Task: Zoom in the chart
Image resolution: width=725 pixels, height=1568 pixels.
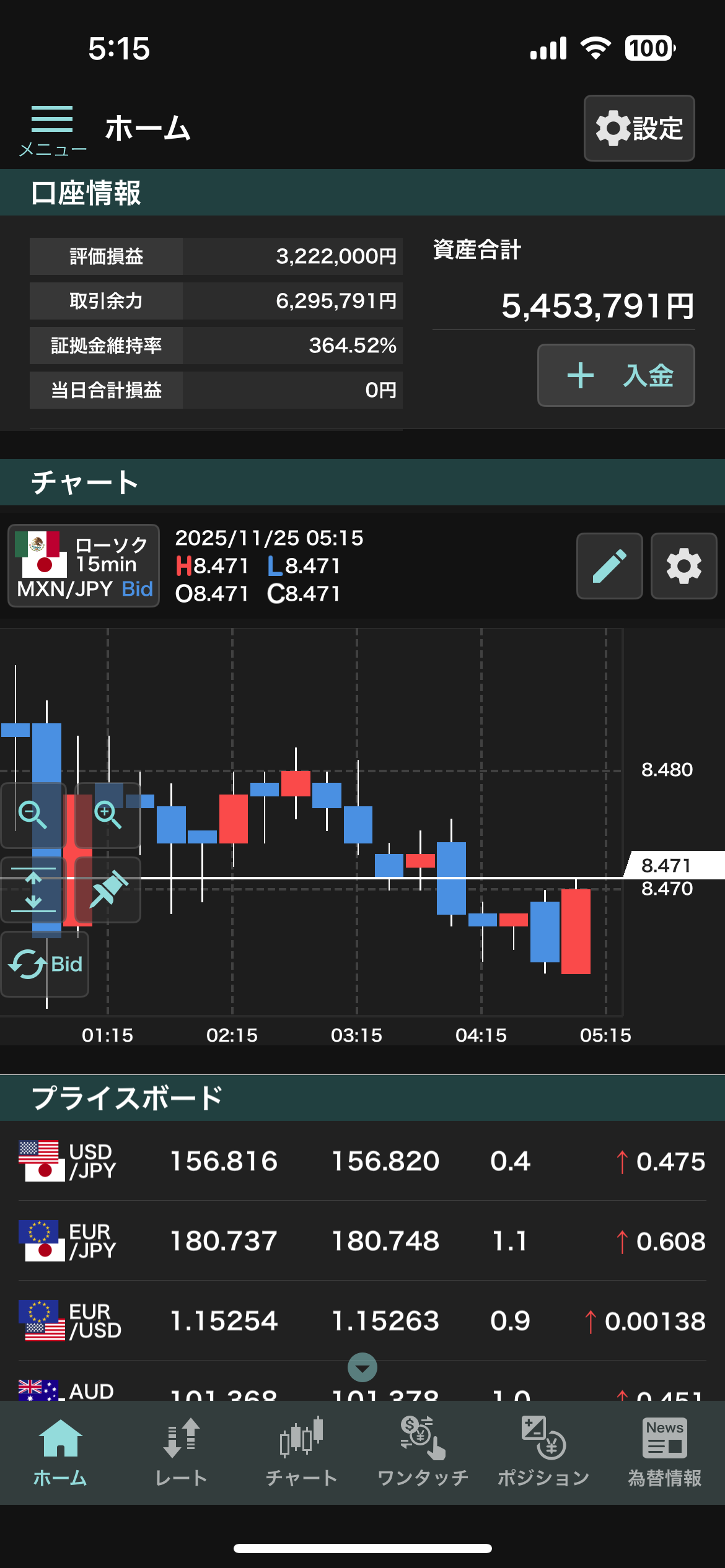Action: (x=108, y=815)
